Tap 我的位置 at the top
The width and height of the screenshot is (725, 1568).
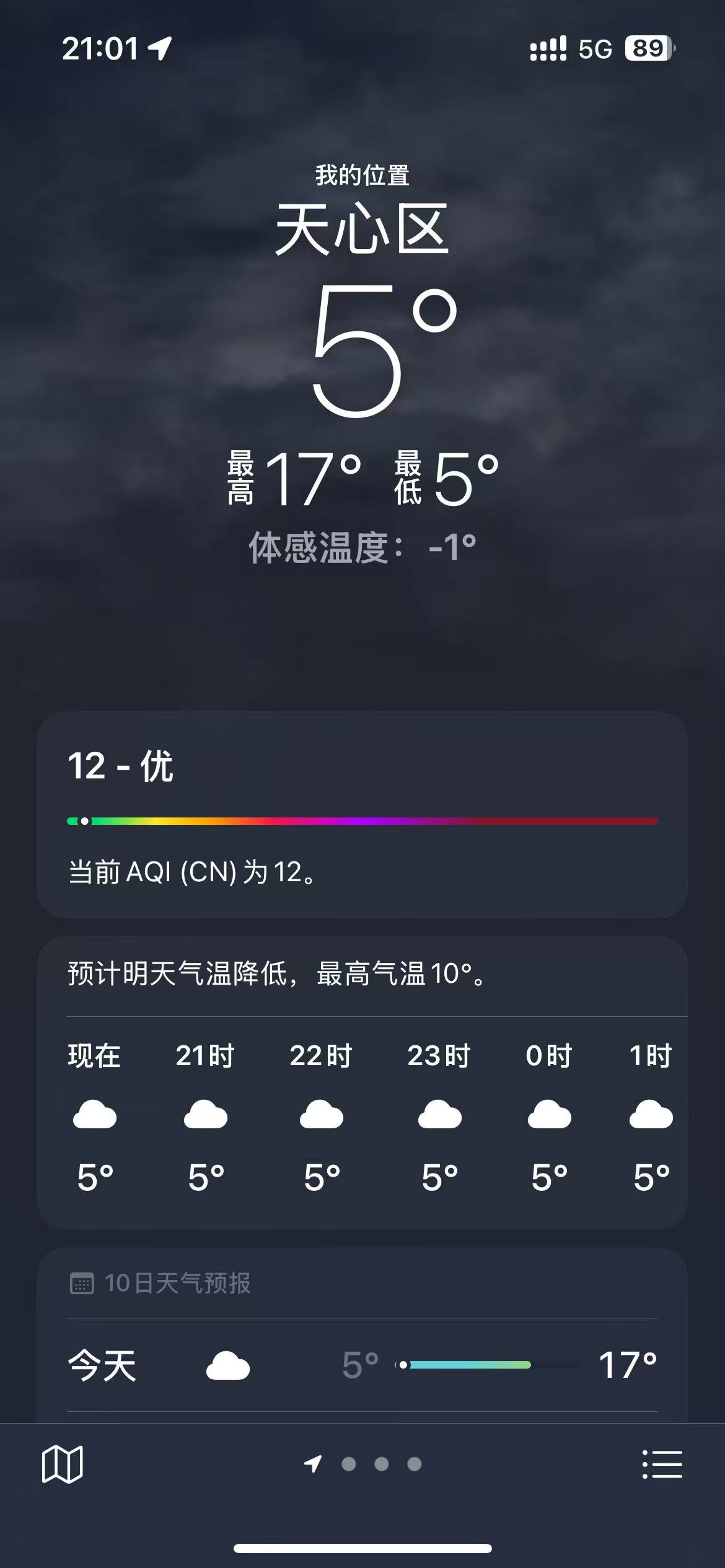(x=362, y=177)
